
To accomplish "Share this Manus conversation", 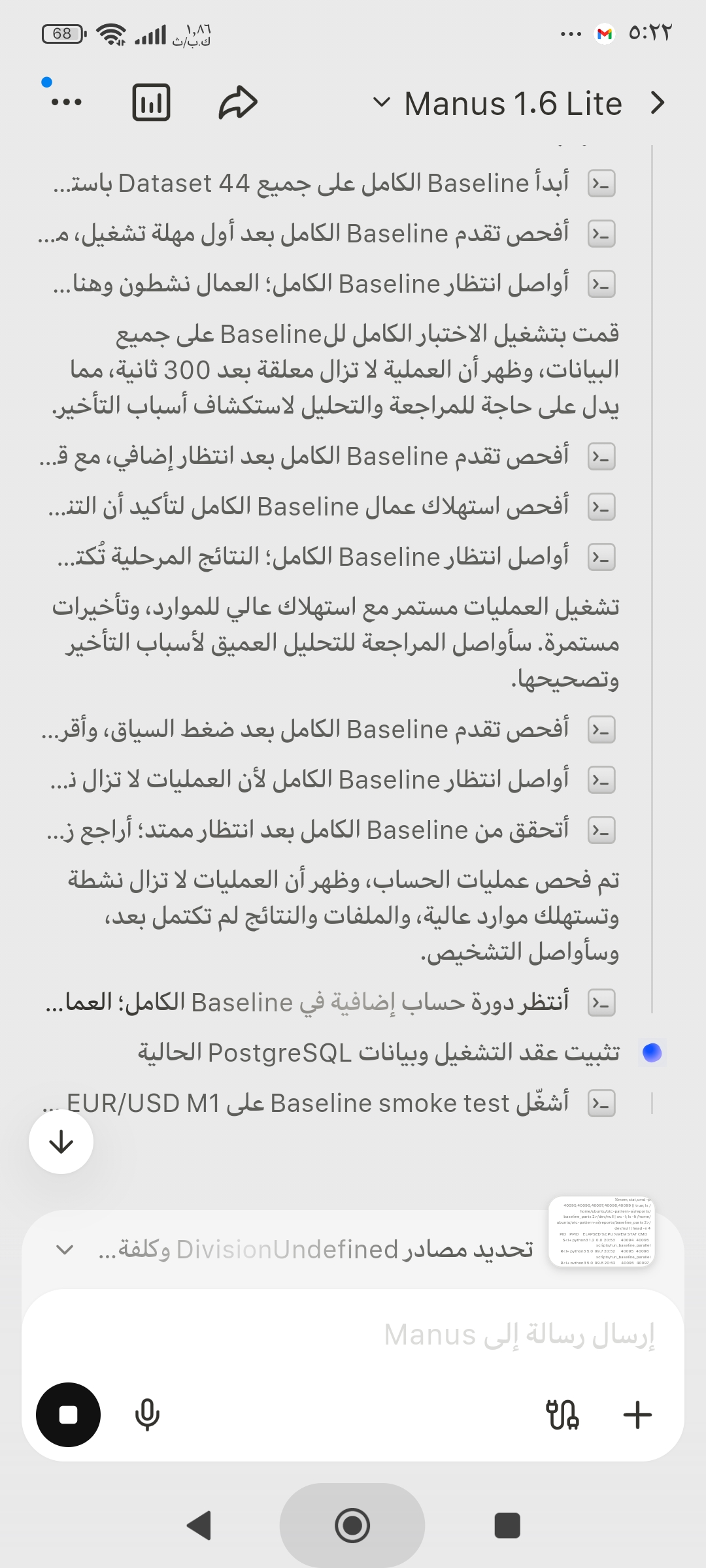I will (x=237, y=103).
